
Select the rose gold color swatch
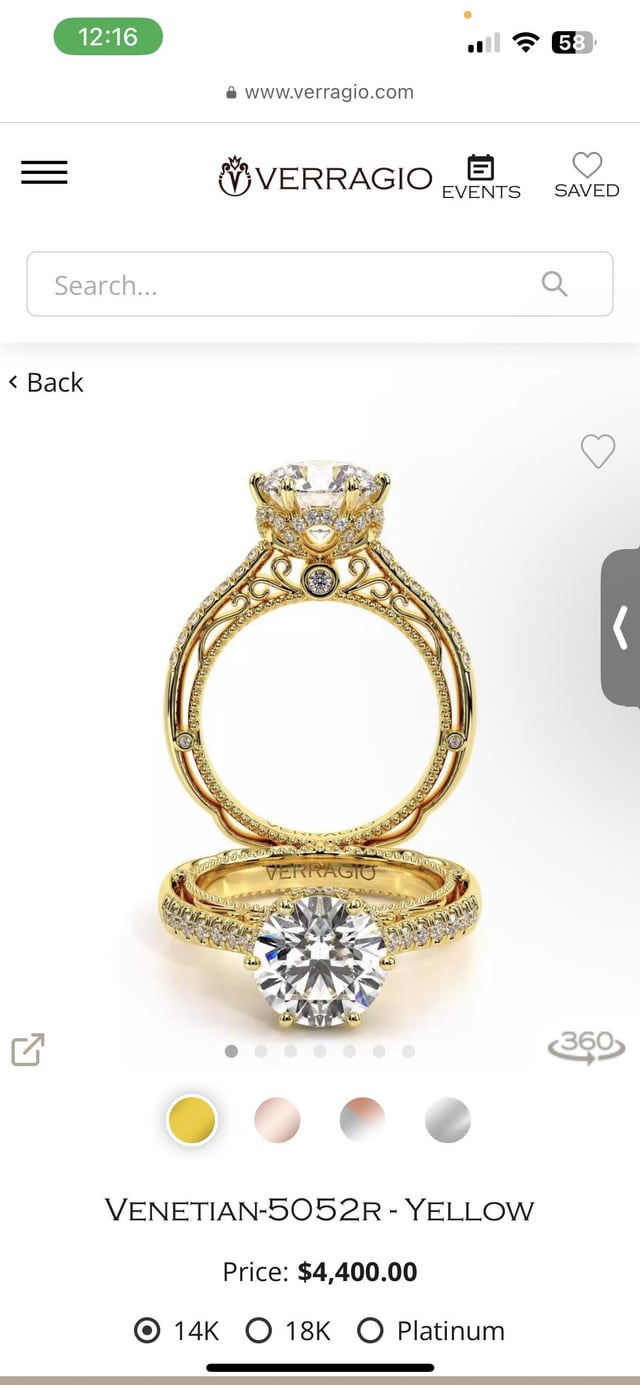(277, 1120)
